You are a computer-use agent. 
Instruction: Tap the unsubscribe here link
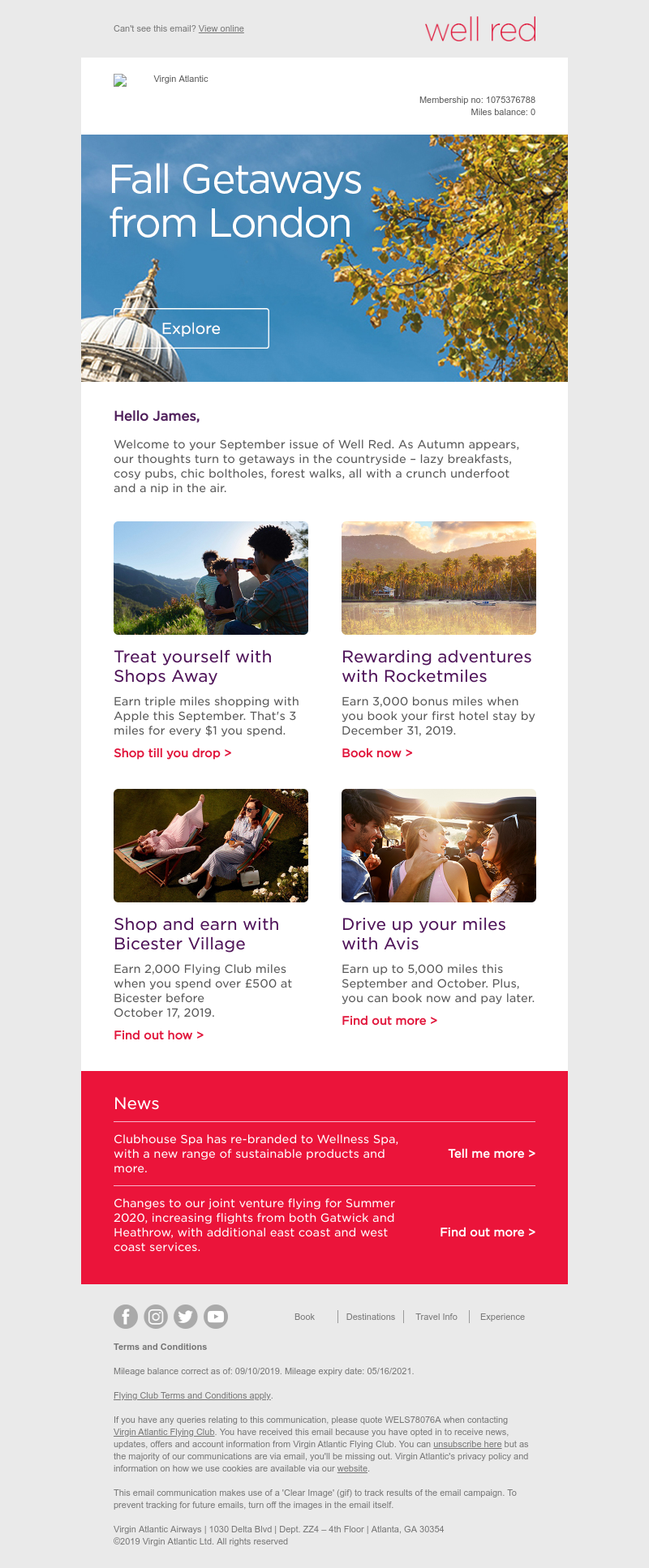tap(467, 1444)
